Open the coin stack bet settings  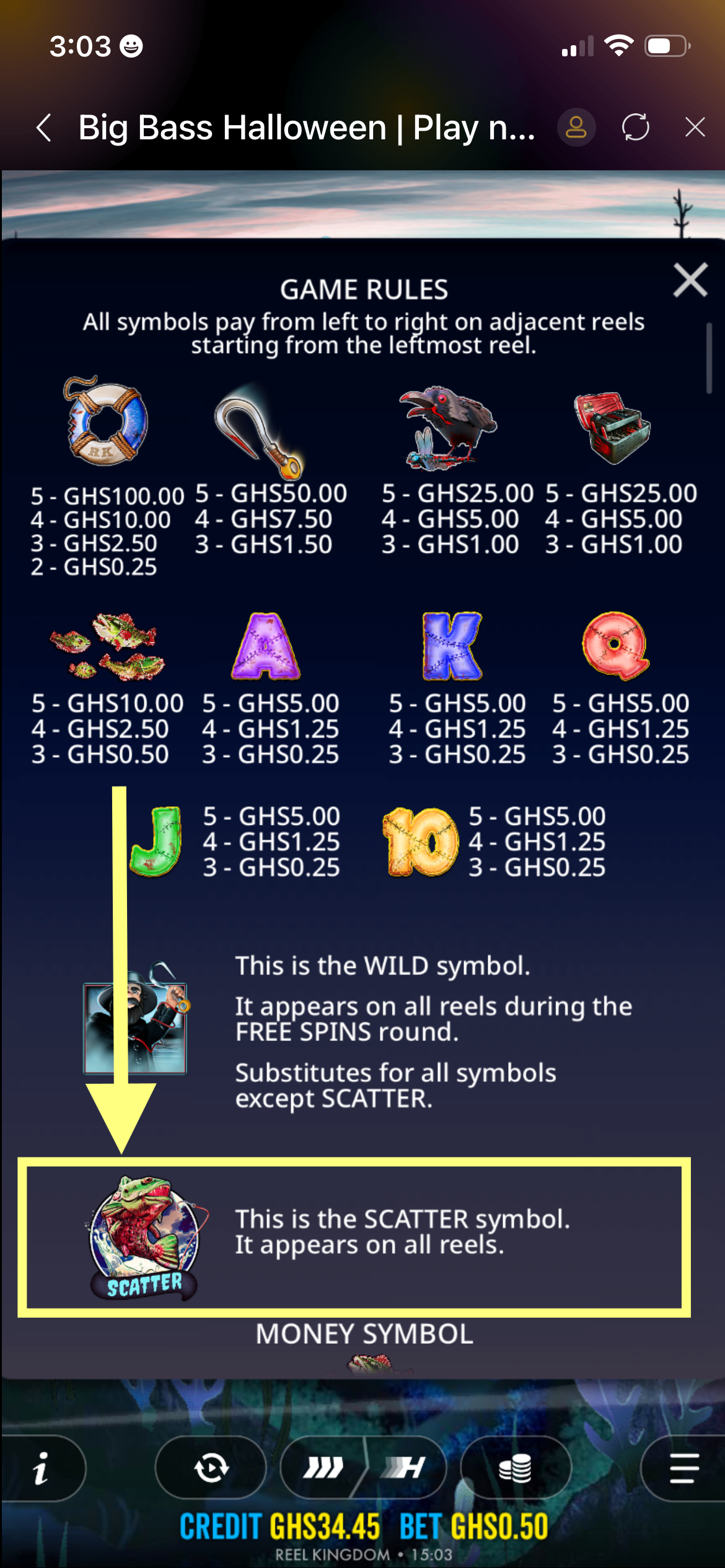click(515, 1468)
